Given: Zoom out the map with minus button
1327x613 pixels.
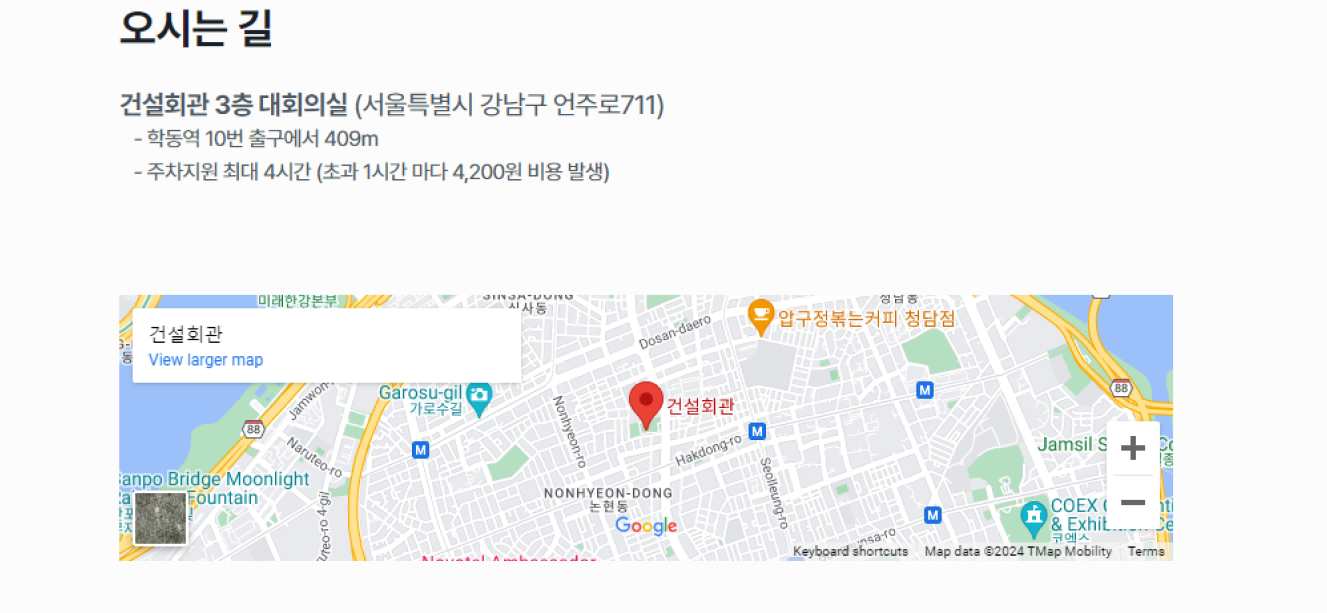Looking at the screenshot, I should pyautogui.click(x=1132, y=502).
